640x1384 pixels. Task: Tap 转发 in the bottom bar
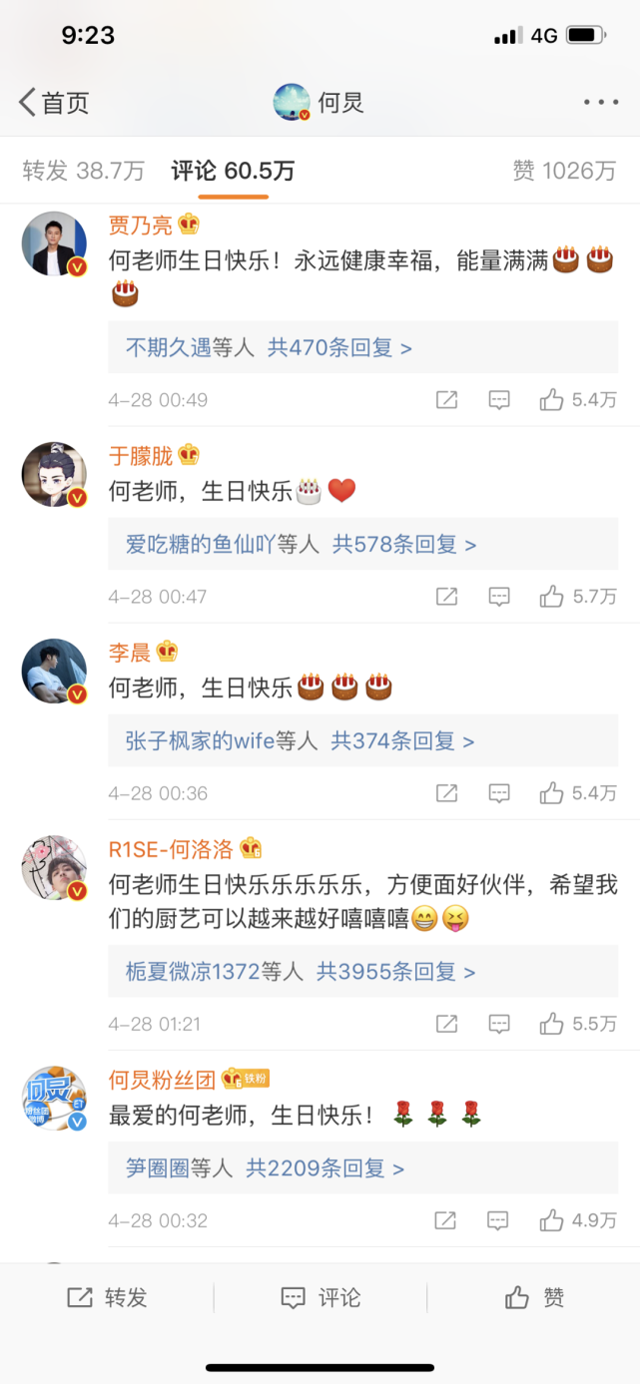(107, 1298)
